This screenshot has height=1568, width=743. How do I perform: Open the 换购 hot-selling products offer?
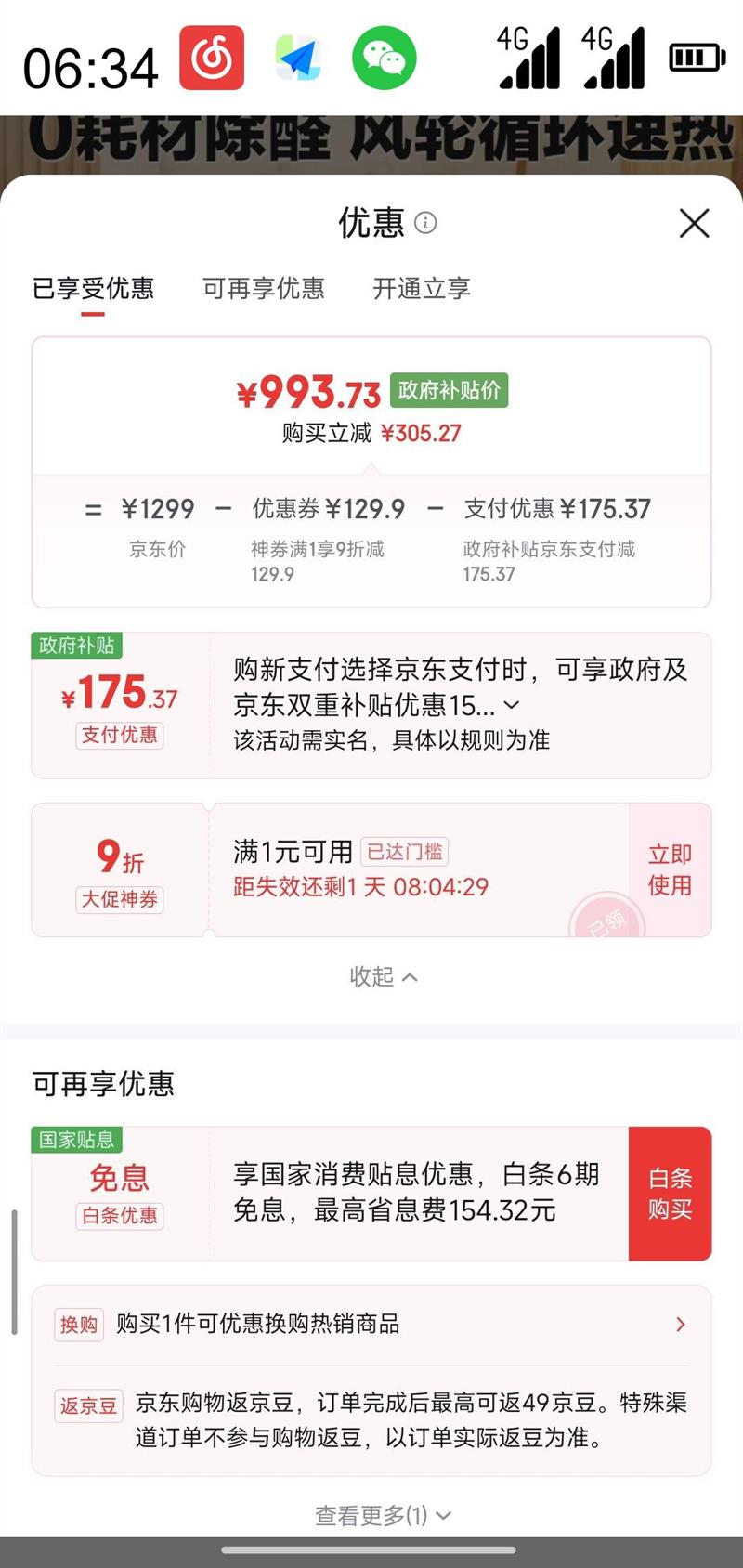pos(371,1325)
